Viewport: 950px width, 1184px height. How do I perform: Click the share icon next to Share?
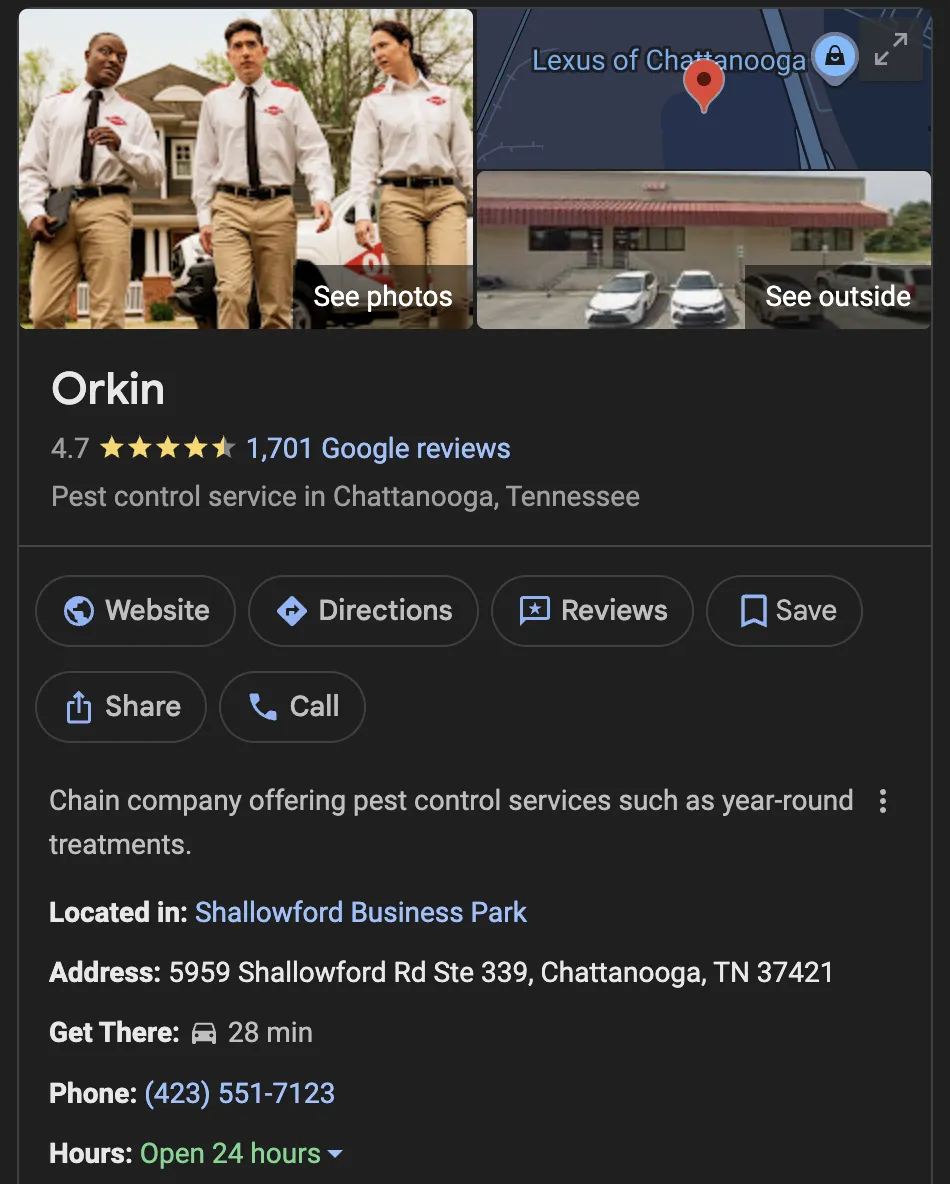[x=79, y=706]
